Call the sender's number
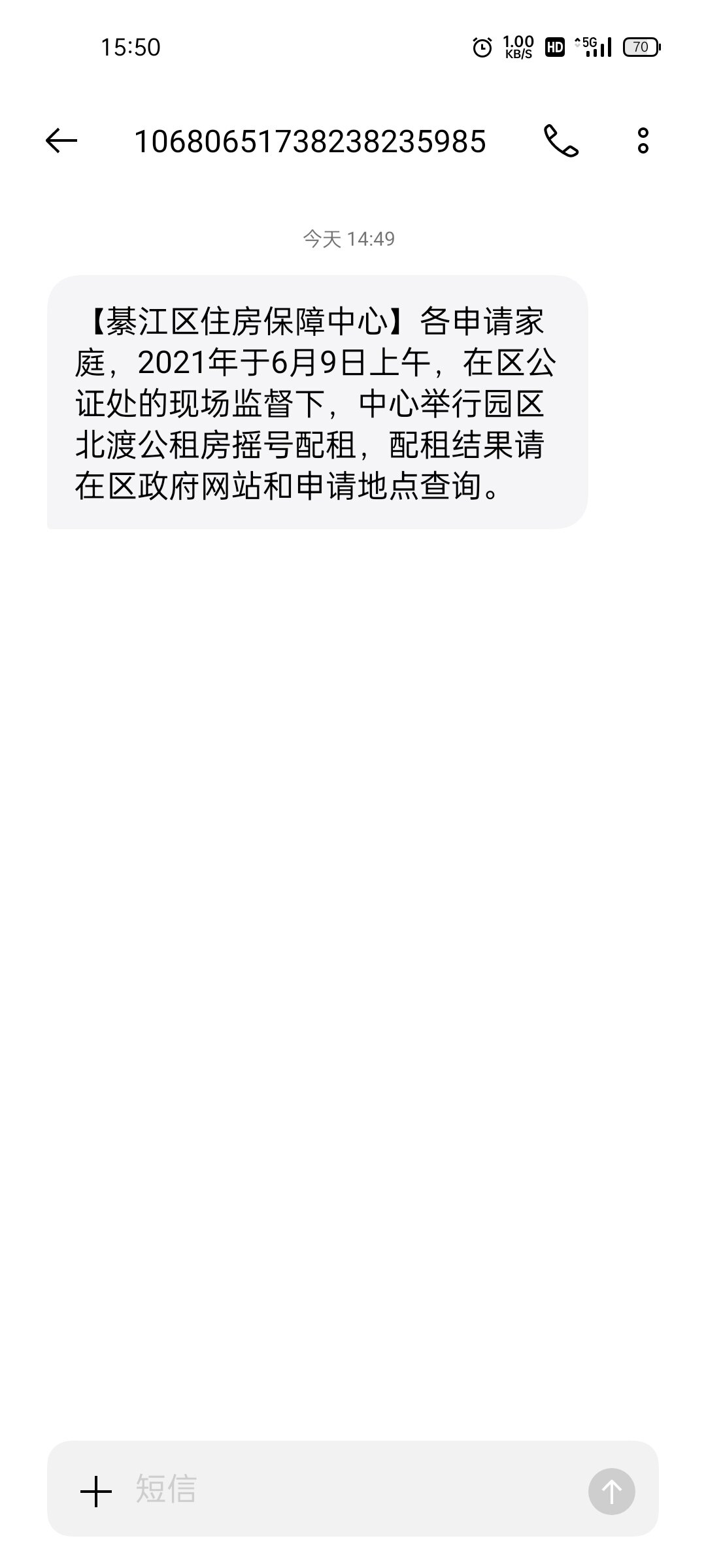Viewport: 706px width, 1568px height. pos(561,140)
